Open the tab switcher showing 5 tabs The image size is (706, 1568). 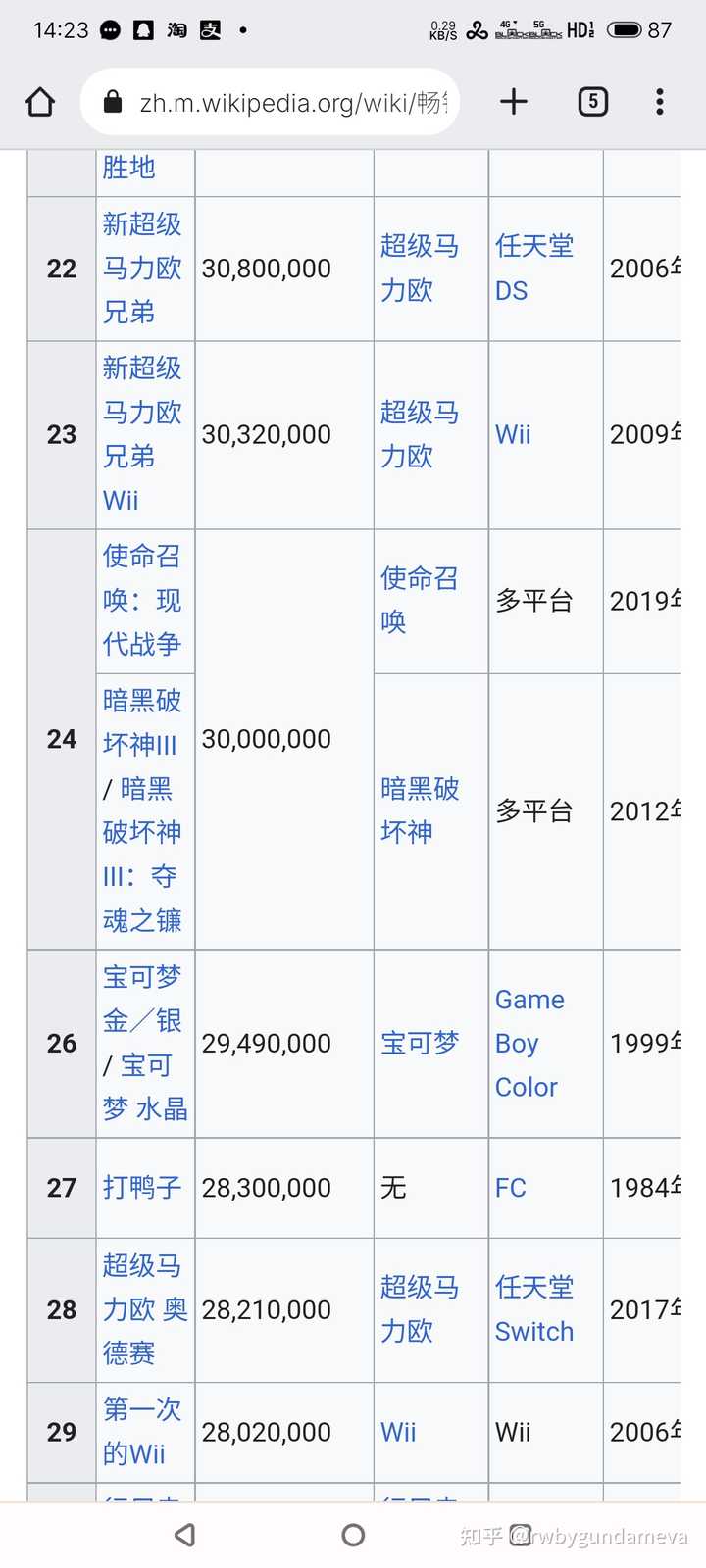tap(593, 102)
